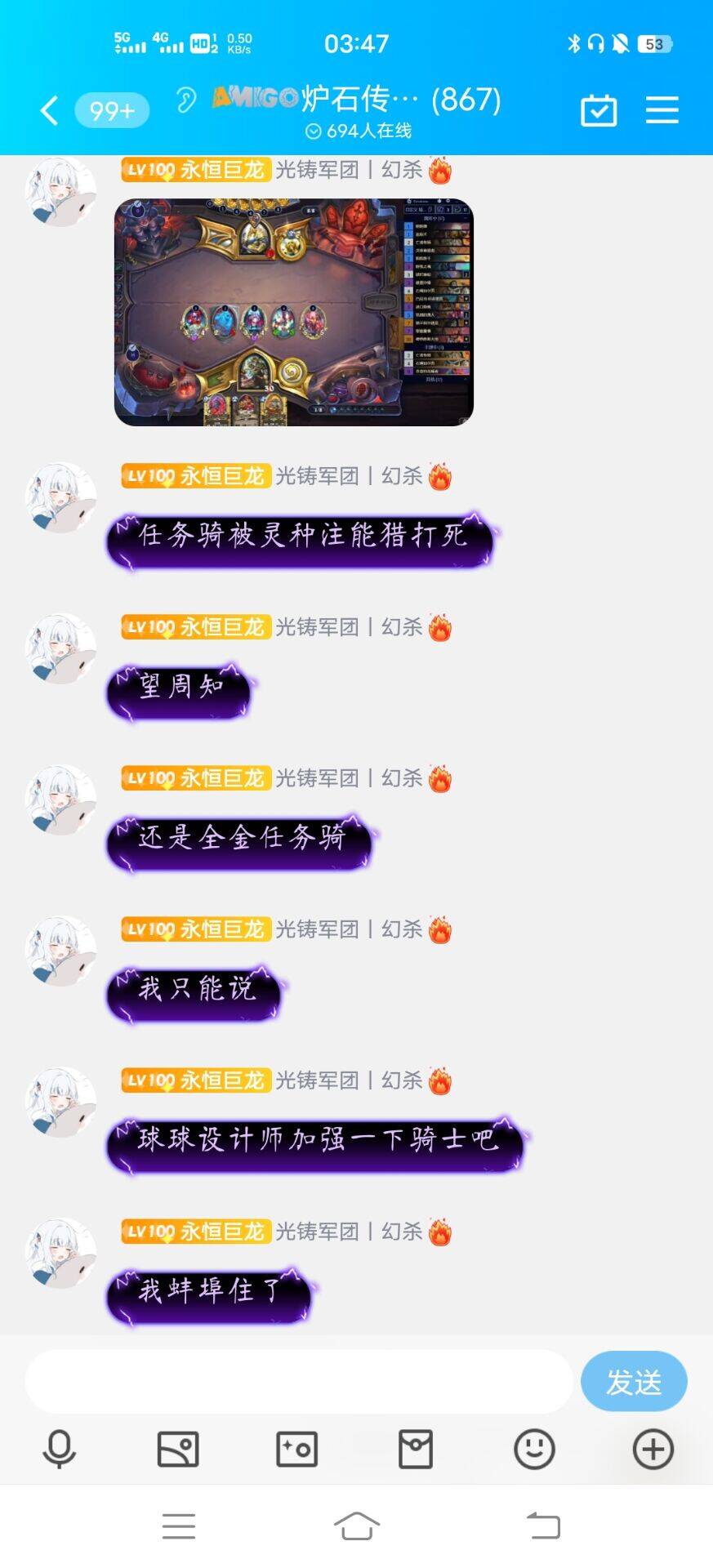Record a voice message with microphone
Screen dimensions: 713x1568
(59, 1450)
